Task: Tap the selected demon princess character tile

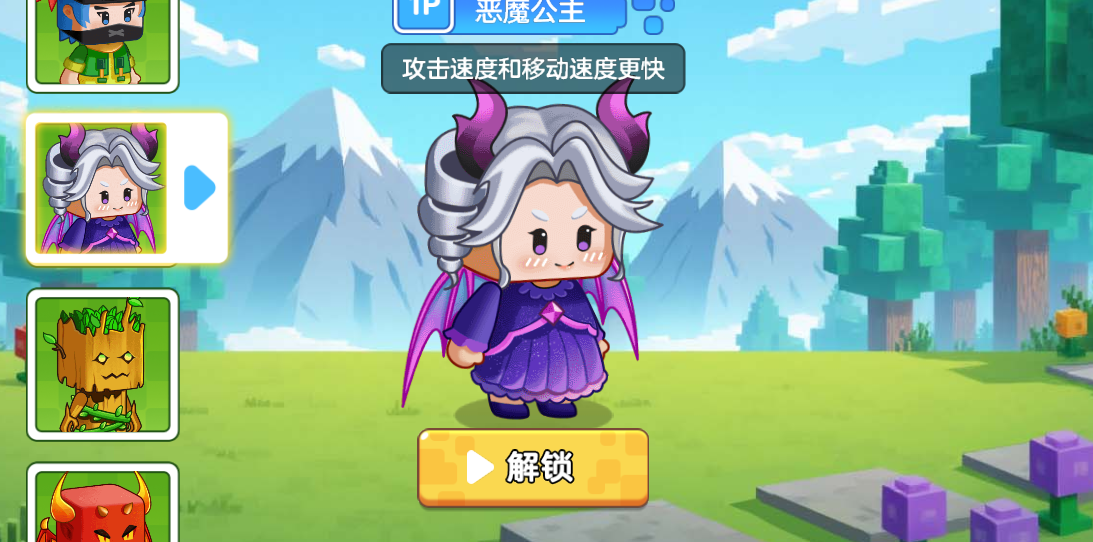Action: (102, 188)
